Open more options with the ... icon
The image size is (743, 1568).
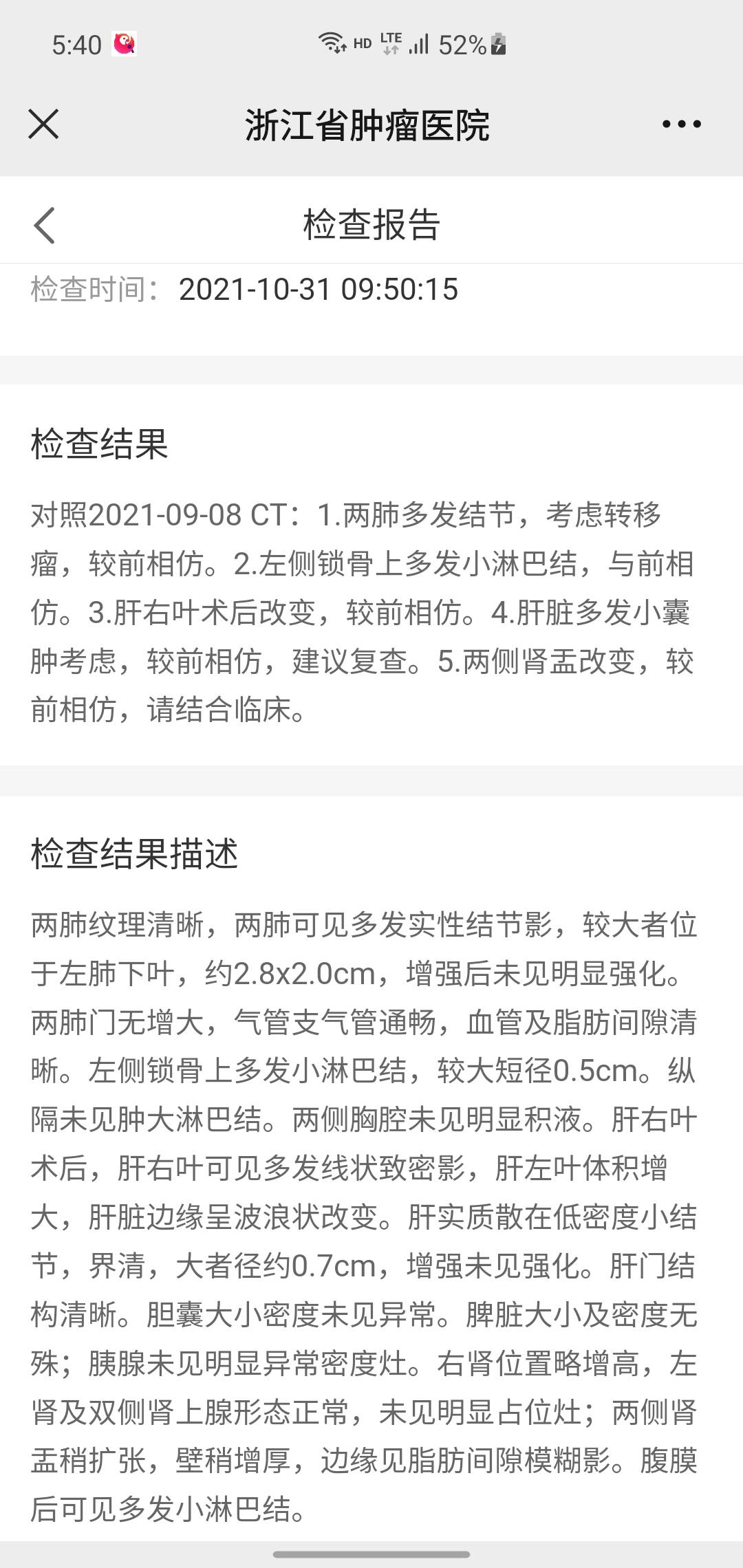(x=680, y=125)
